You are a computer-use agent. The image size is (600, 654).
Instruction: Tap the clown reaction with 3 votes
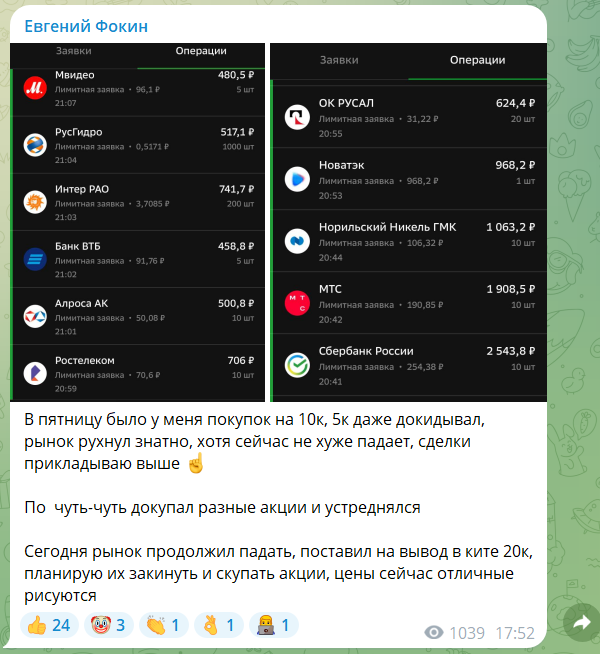pos(108,626)
